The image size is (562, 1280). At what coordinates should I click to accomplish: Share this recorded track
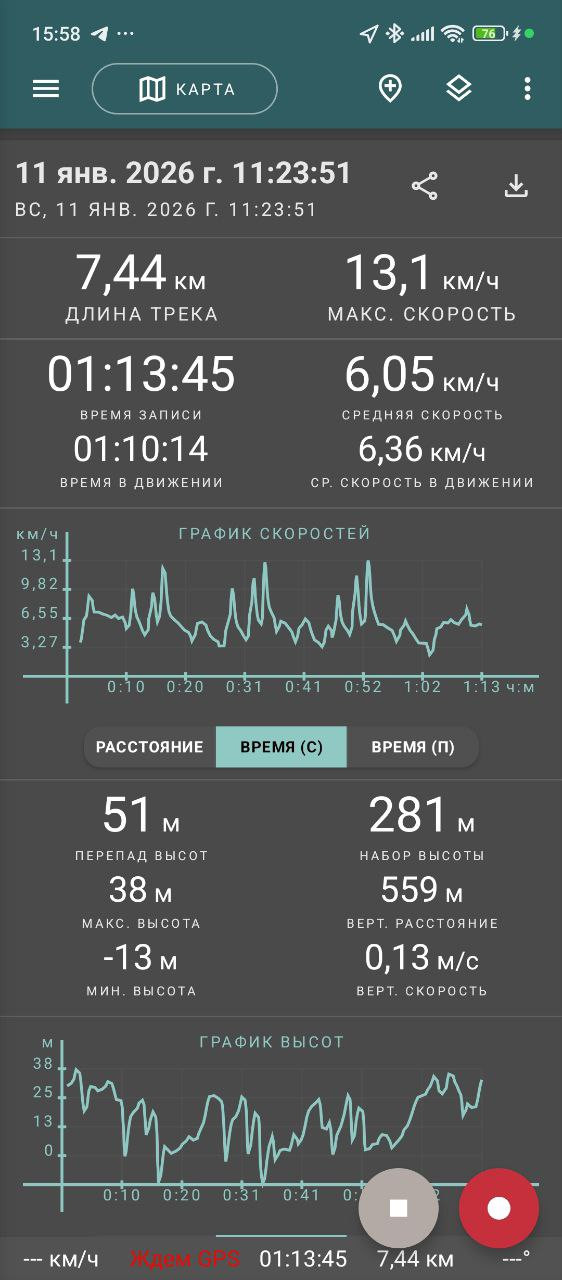click(x=425, y=186)
